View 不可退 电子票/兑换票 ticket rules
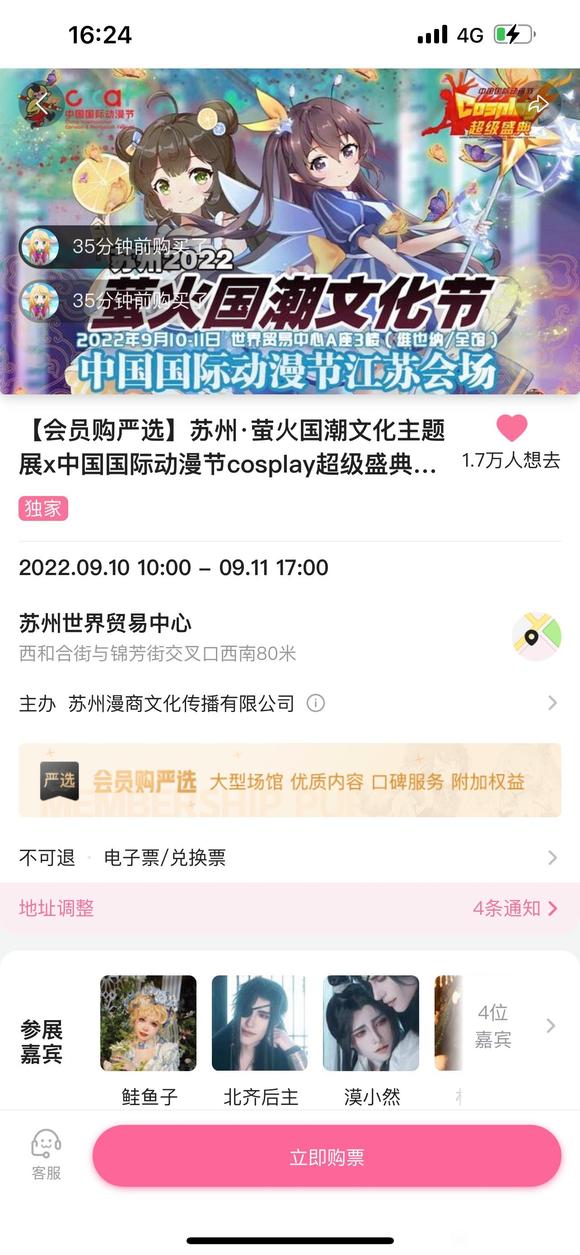This screenshot has width=580, height=1255. point(290,858)
